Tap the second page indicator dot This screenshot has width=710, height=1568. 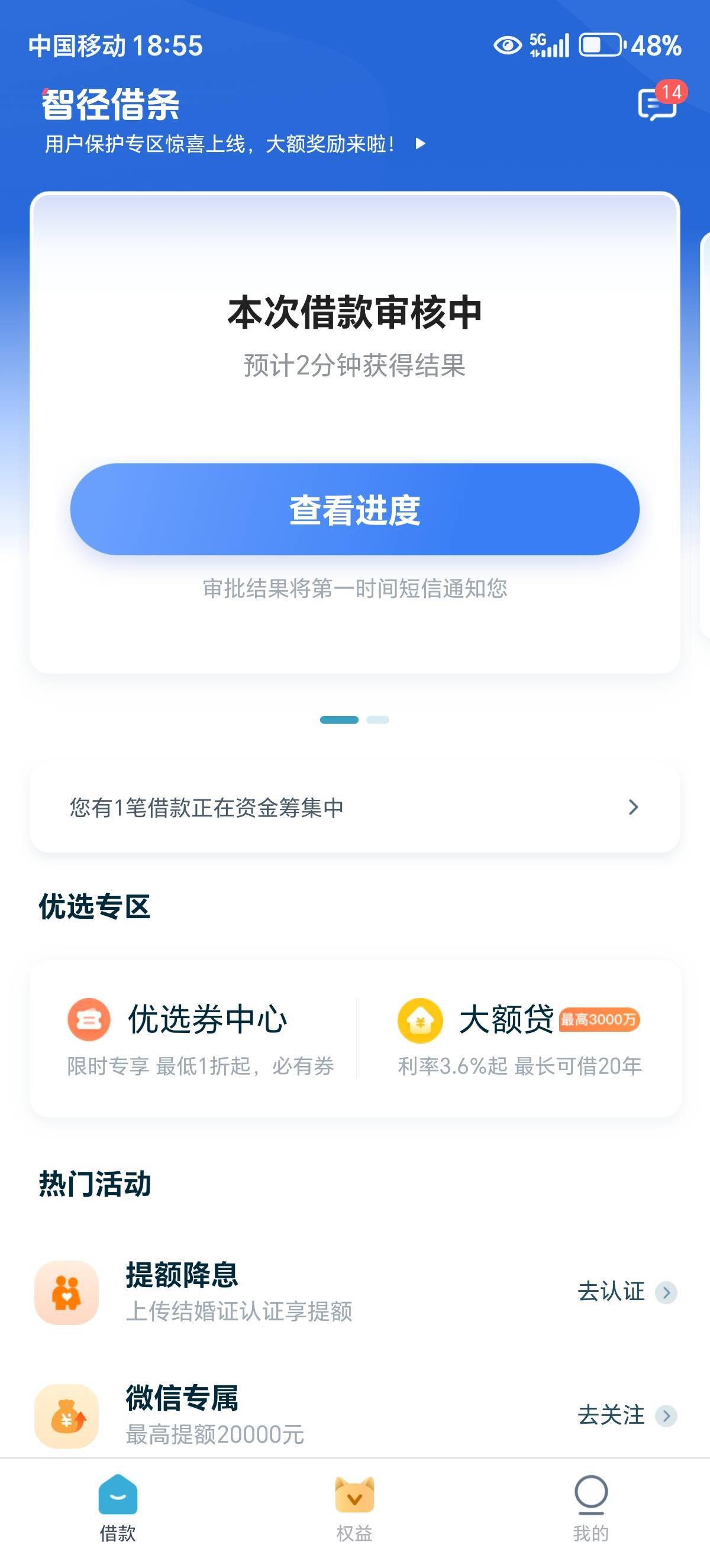coord(377,720)
